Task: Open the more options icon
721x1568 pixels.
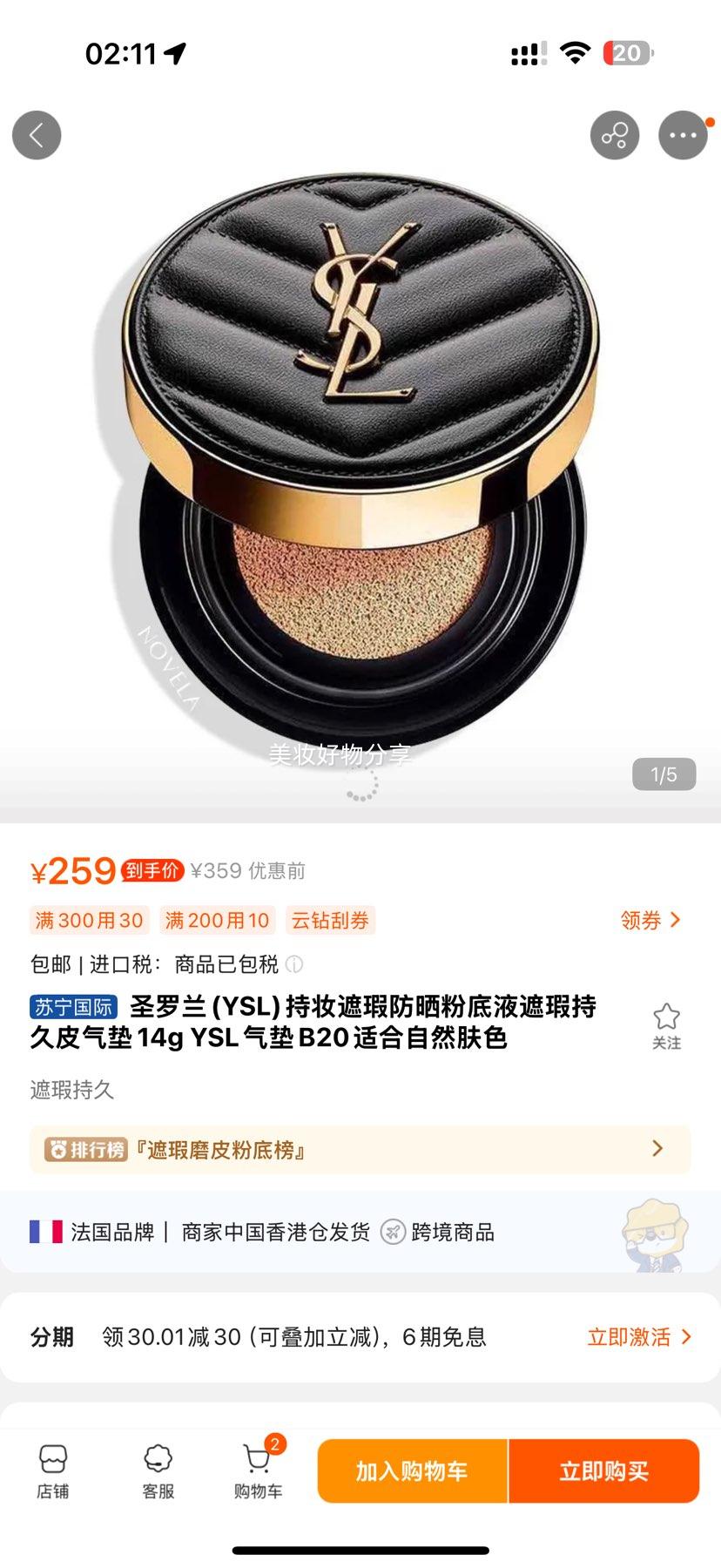Action: pyautogui.click(x=684, y=135)
